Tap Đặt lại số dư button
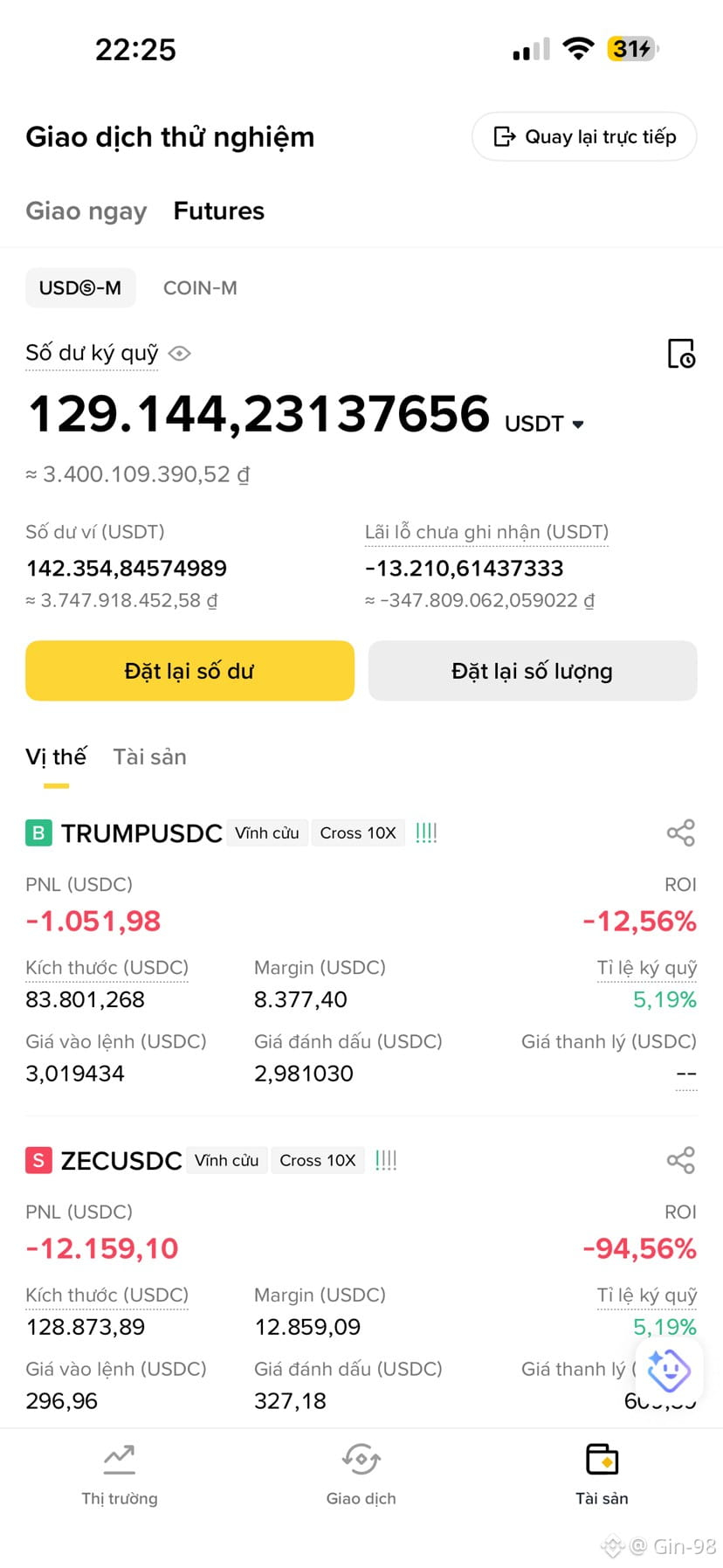 (x=189, y=671)
